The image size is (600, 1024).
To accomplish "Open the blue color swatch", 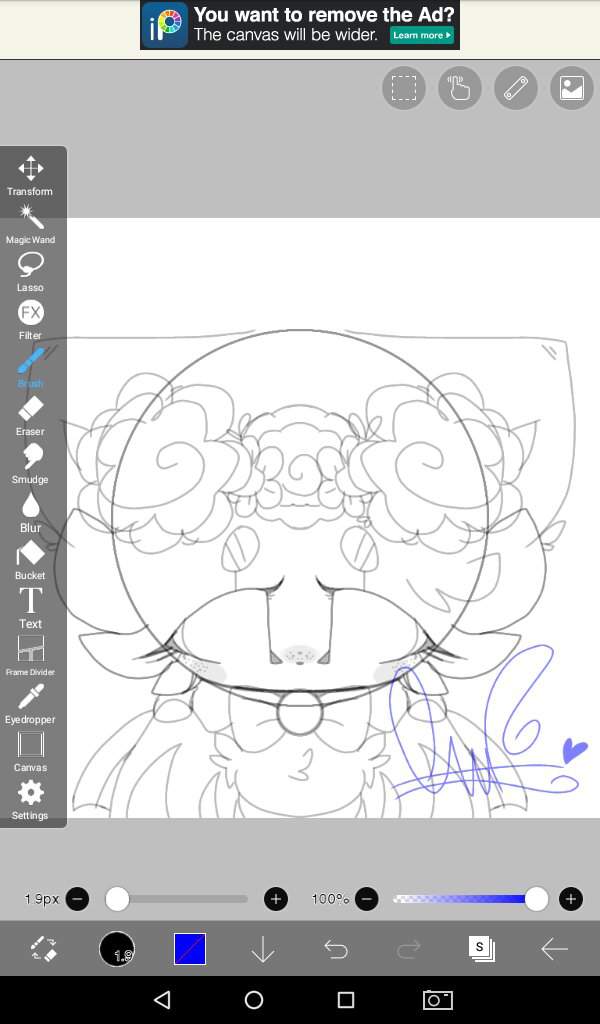I will 190,948.
